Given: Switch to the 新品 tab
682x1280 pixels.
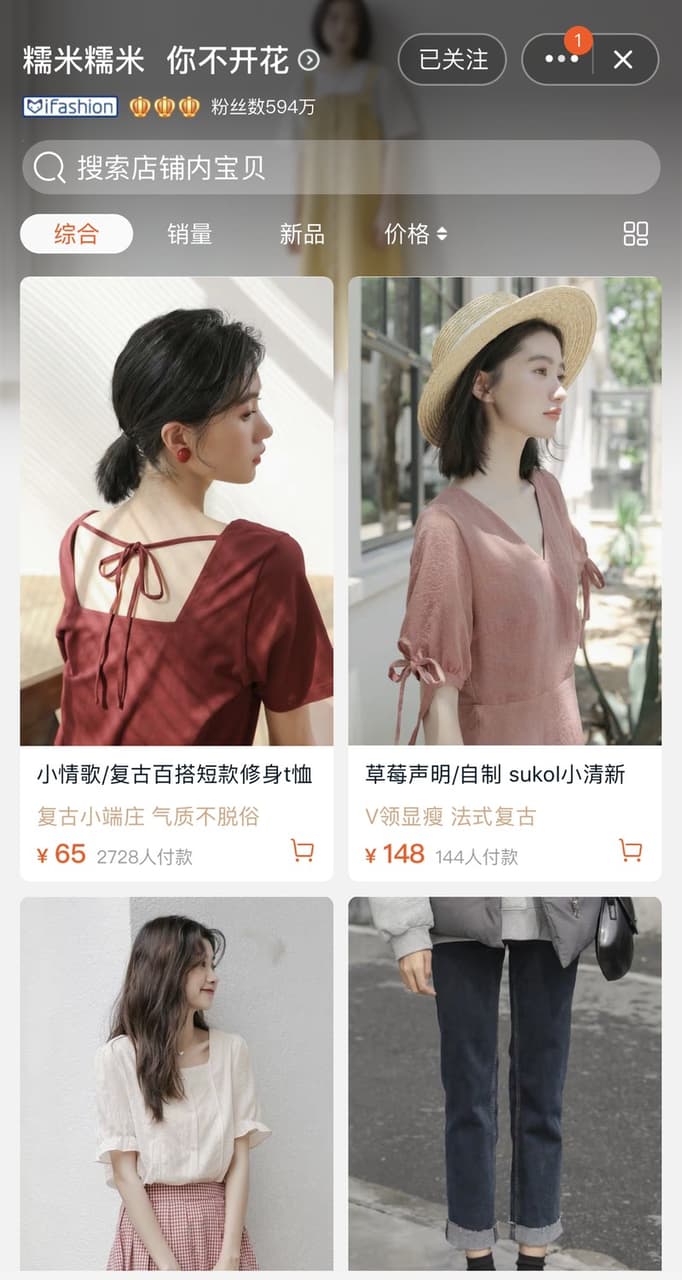Looking at the screenshot, I should (301, 234).
